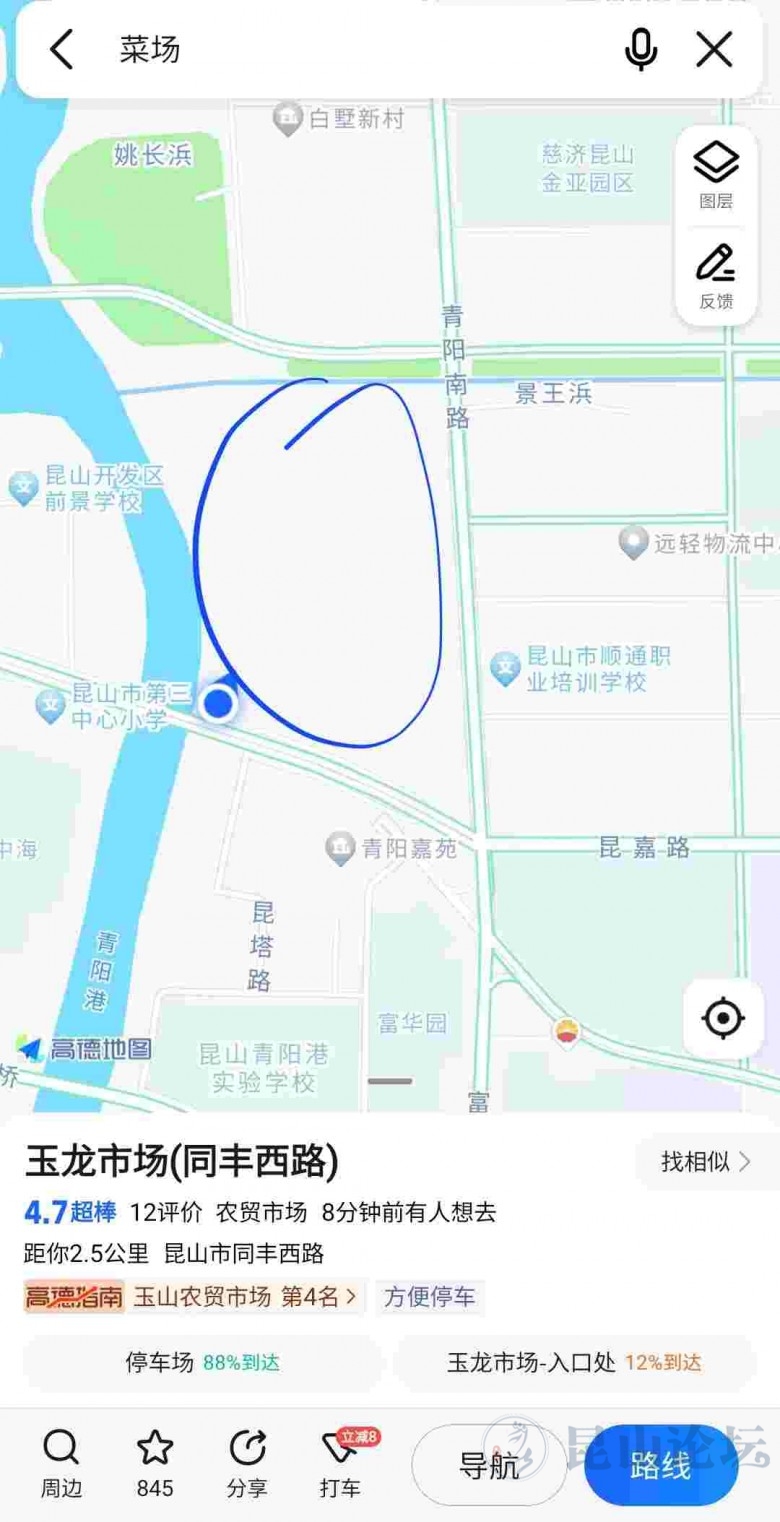780x1522 pixels.
Task: Recenter map on my current location
Action: coord(724,1019)
